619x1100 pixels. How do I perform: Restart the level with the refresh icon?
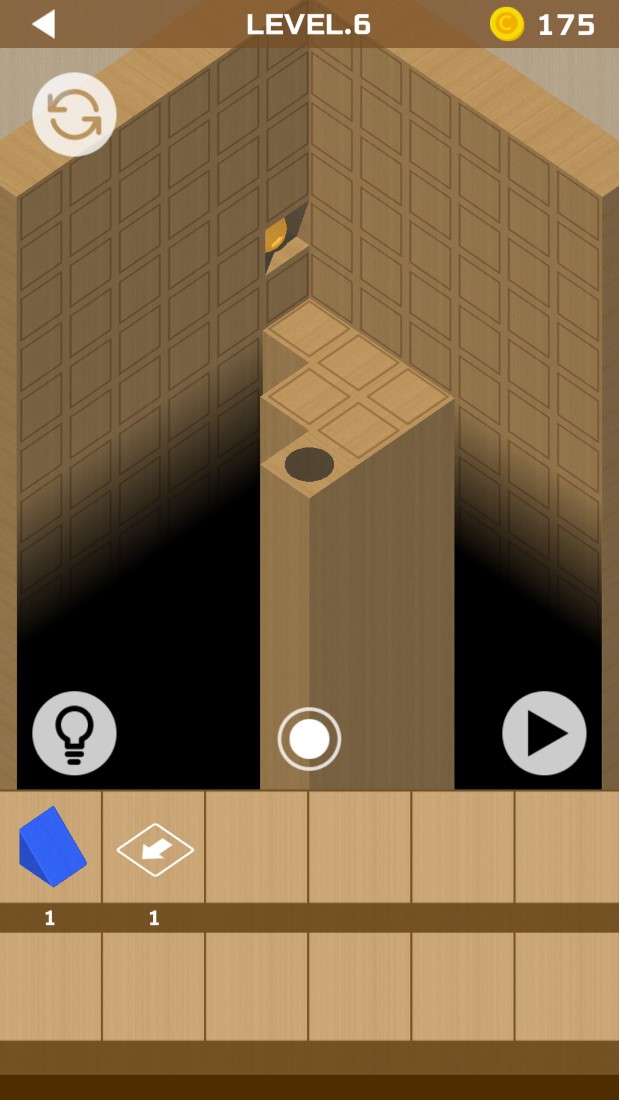click(x=74, y=114)
